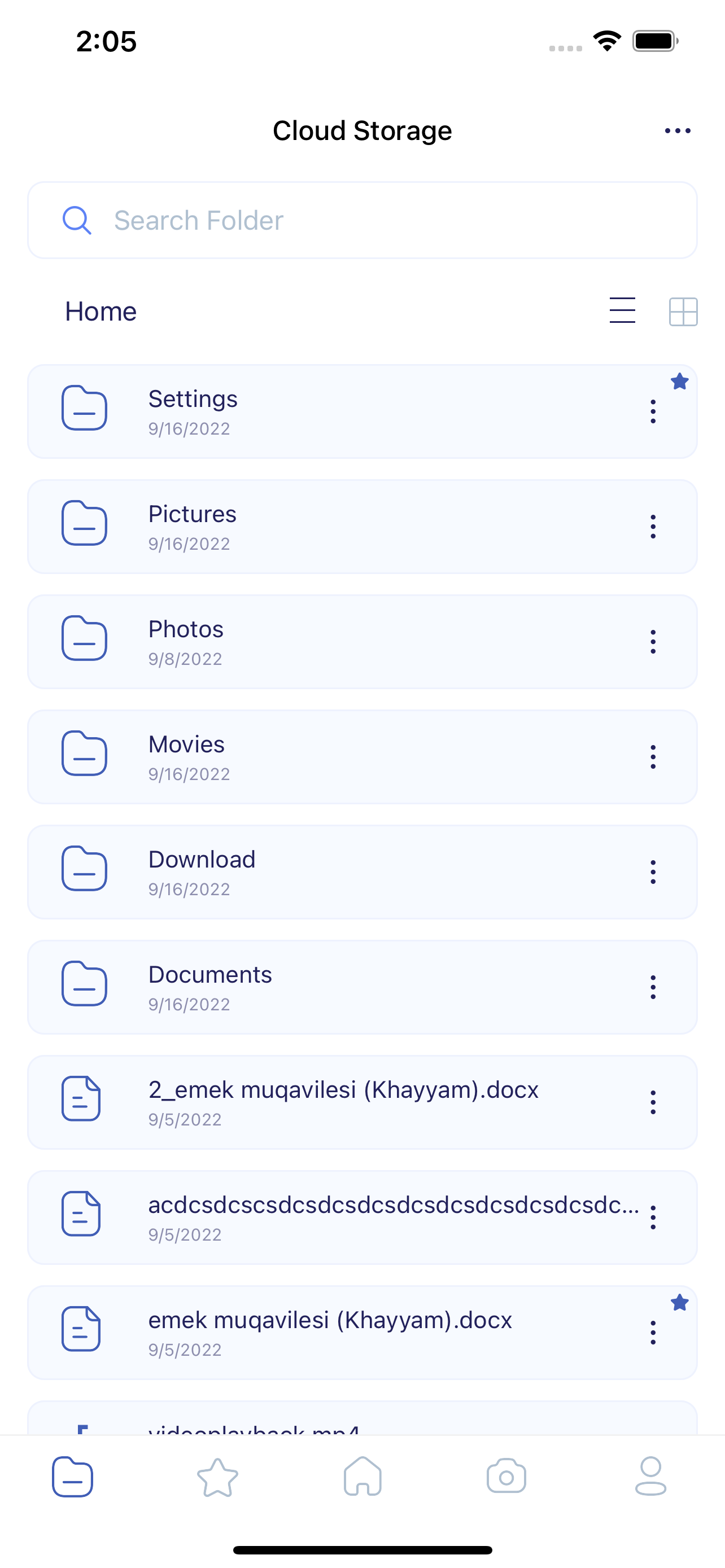Click the Home breadcrumb label

[x=101, y=311]
